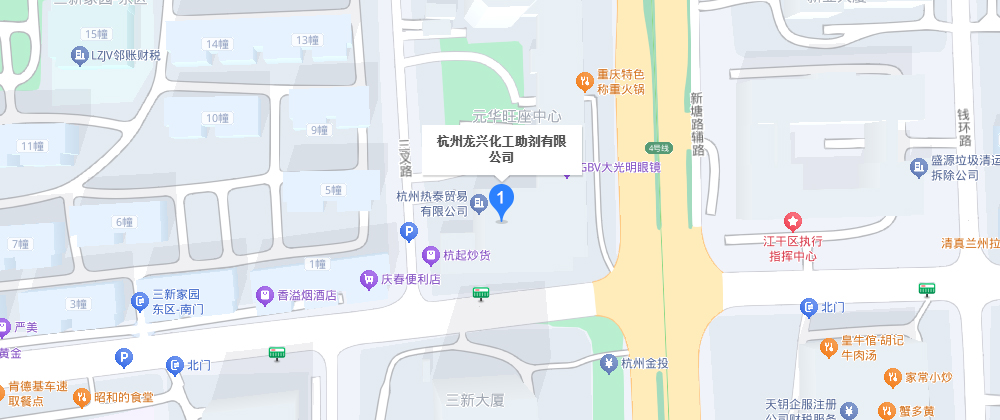Image resolution: width=1000 pixels, height=420 pixels.
Task: Tap the 杭起炒货 shop marker
Action: [431, 255]
